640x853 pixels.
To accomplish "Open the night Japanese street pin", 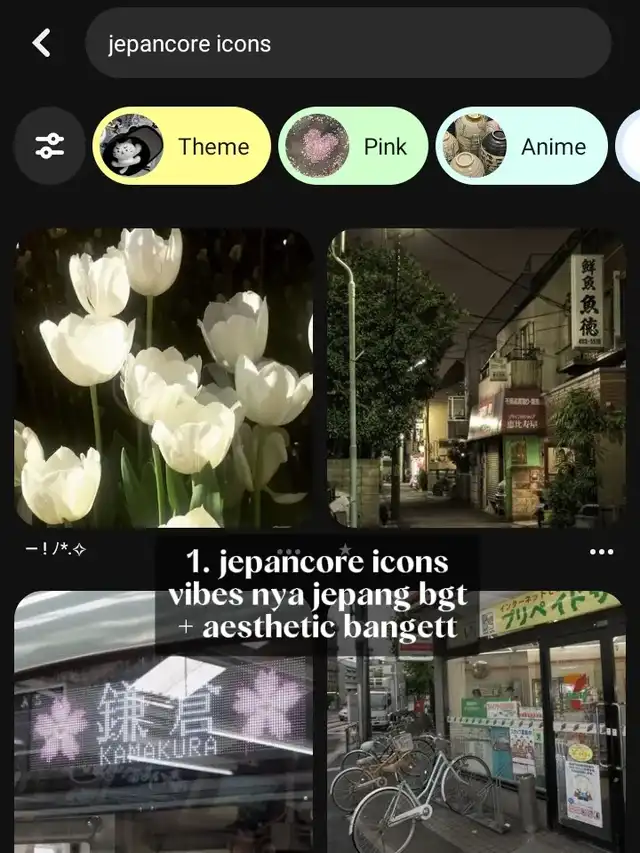I will pyautogui.click(x=476, y=378).
